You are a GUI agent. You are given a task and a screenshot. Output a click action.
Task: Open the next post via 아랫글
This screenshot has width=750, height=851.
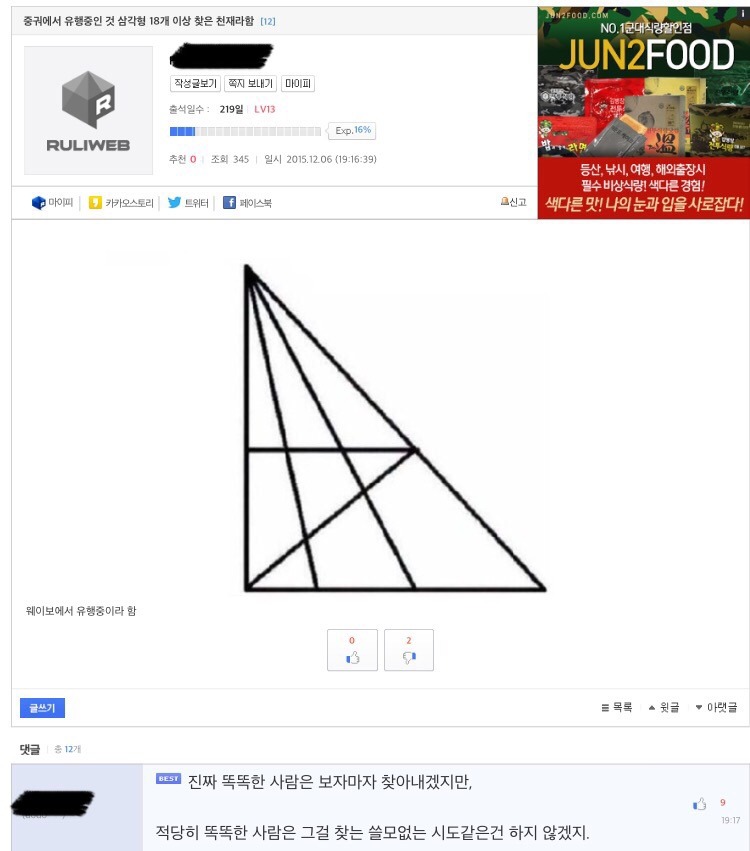coord(716,708)
